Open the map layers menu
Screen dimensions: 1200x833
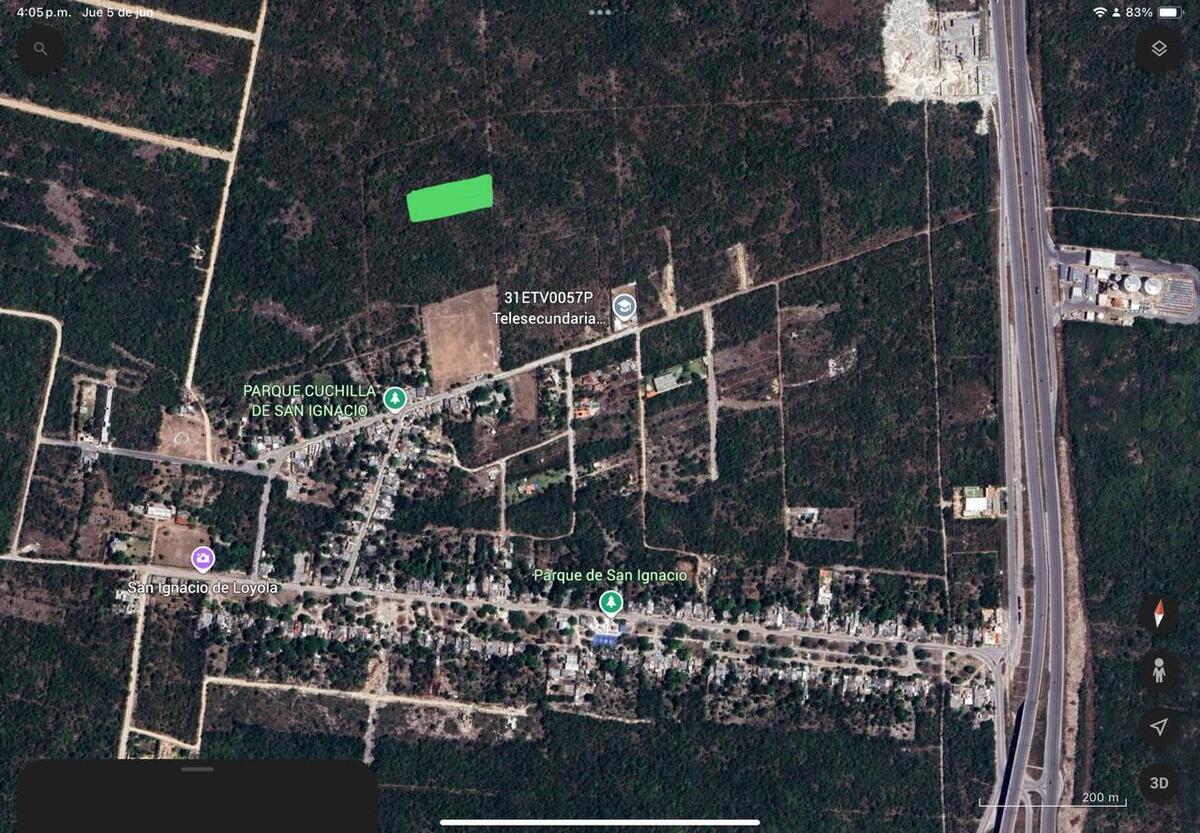point(1158,48)
